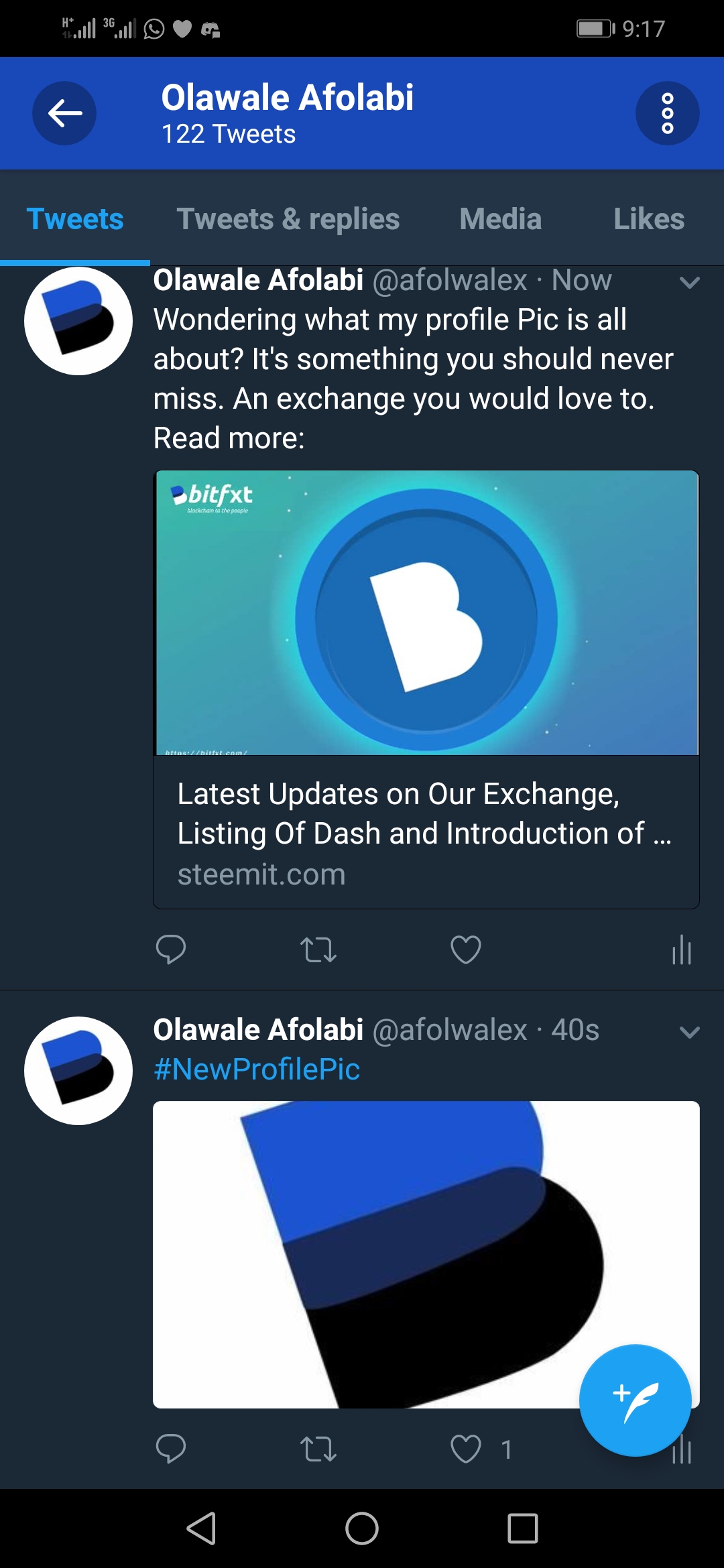Screen dimensions: 724x1568
Task: Open the #NewProfilePic hashtag
Action: point(257,1069)
